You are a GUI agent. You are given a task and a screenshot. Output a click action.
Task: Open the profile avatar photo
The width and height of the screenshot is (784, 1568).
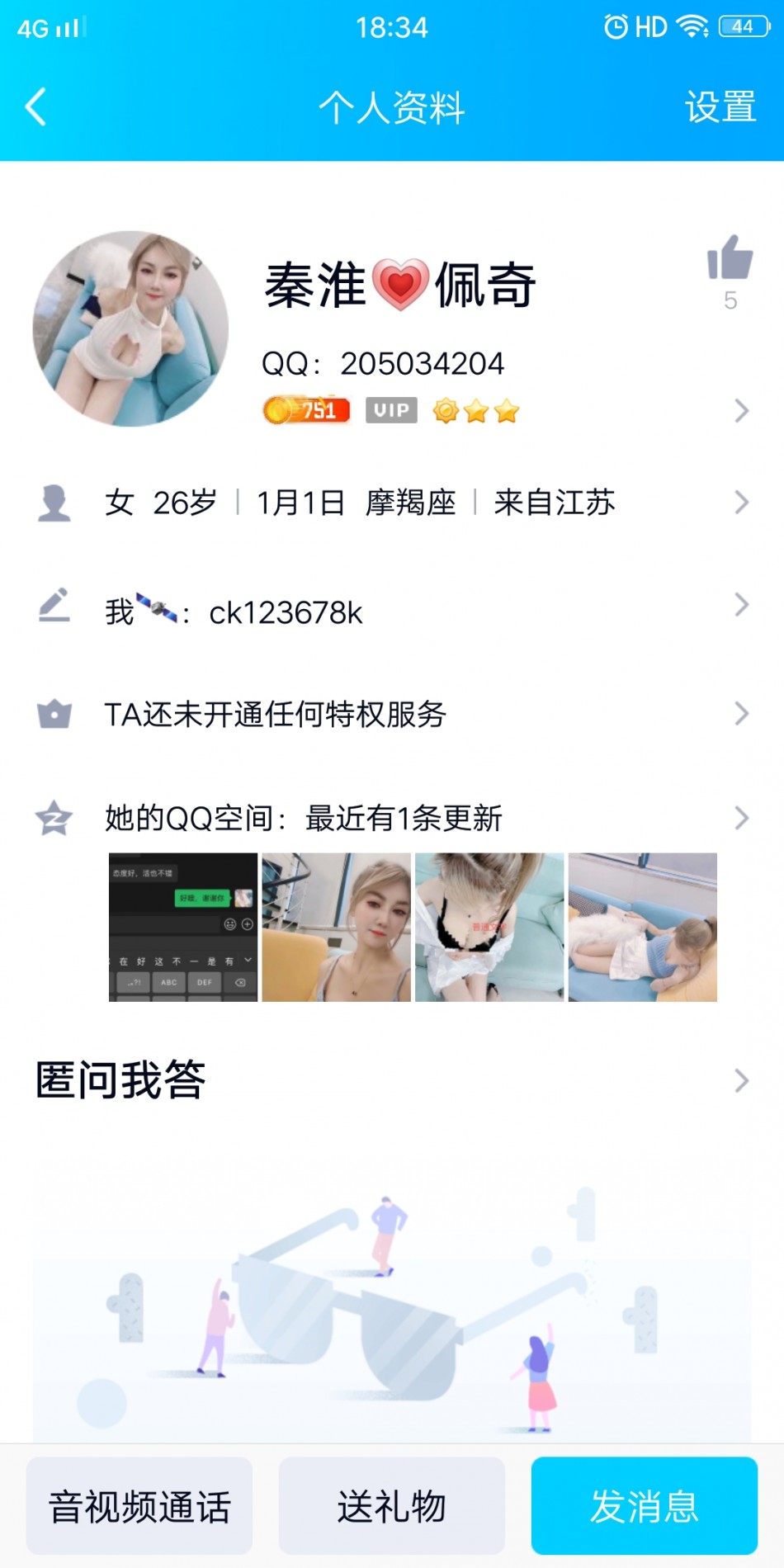pyautogui.click(x=130, y=328)
